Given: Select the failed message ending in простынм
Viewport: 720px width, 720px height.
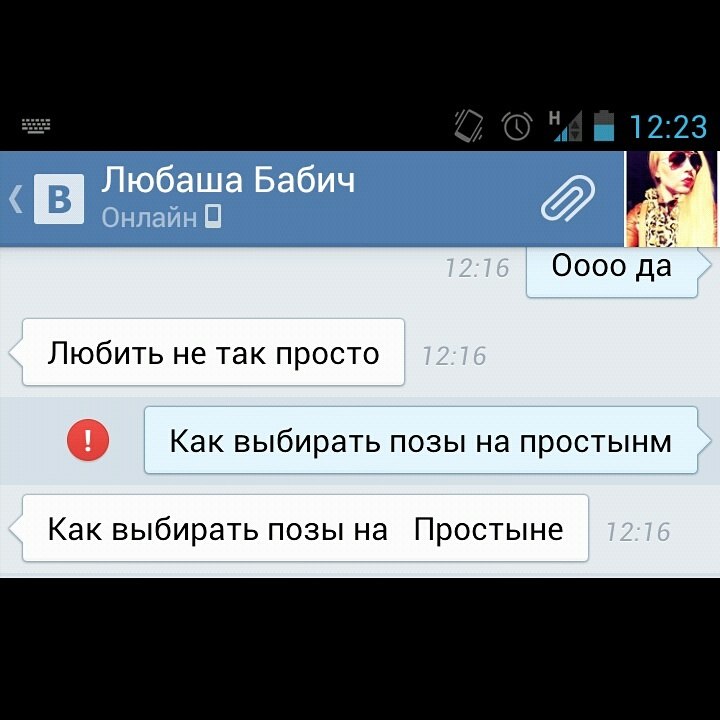Looking at the screenshot, I should tap(420, 440).
